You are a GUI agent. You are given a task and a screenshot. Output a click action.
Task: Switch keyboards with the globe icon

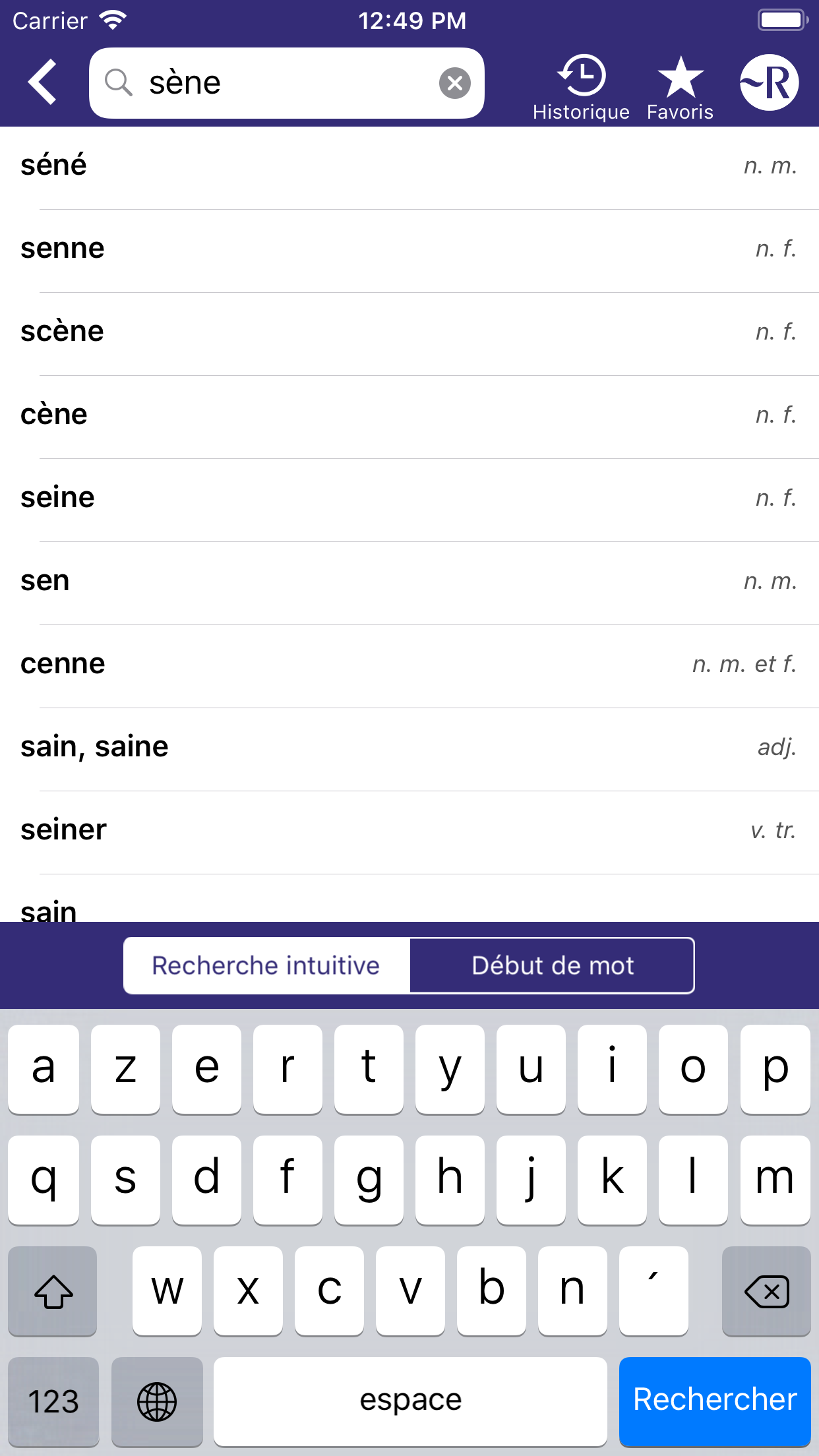click(x=156, y=1401)
